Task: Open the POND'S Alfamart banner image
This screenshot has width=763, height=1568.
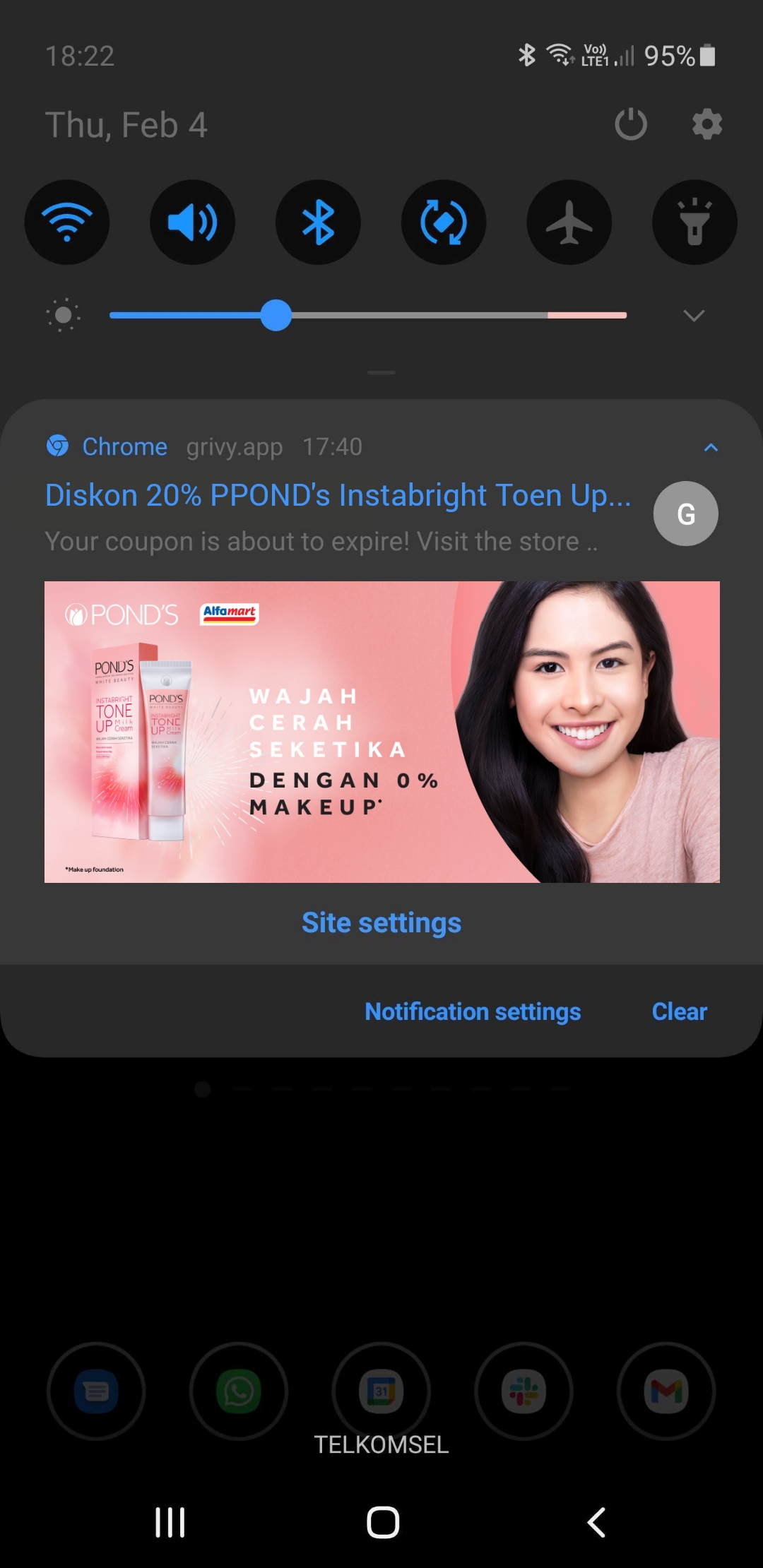Action: coord(382,732)
